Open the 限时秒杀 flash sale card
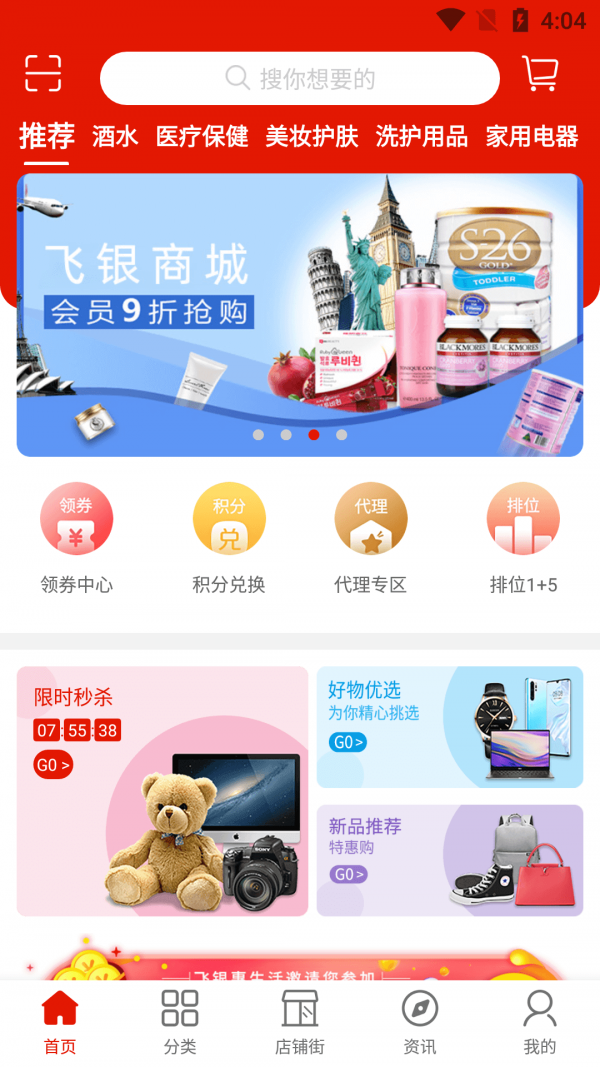This screenshot has height=1067, width=600. click(x=162, y=791)
